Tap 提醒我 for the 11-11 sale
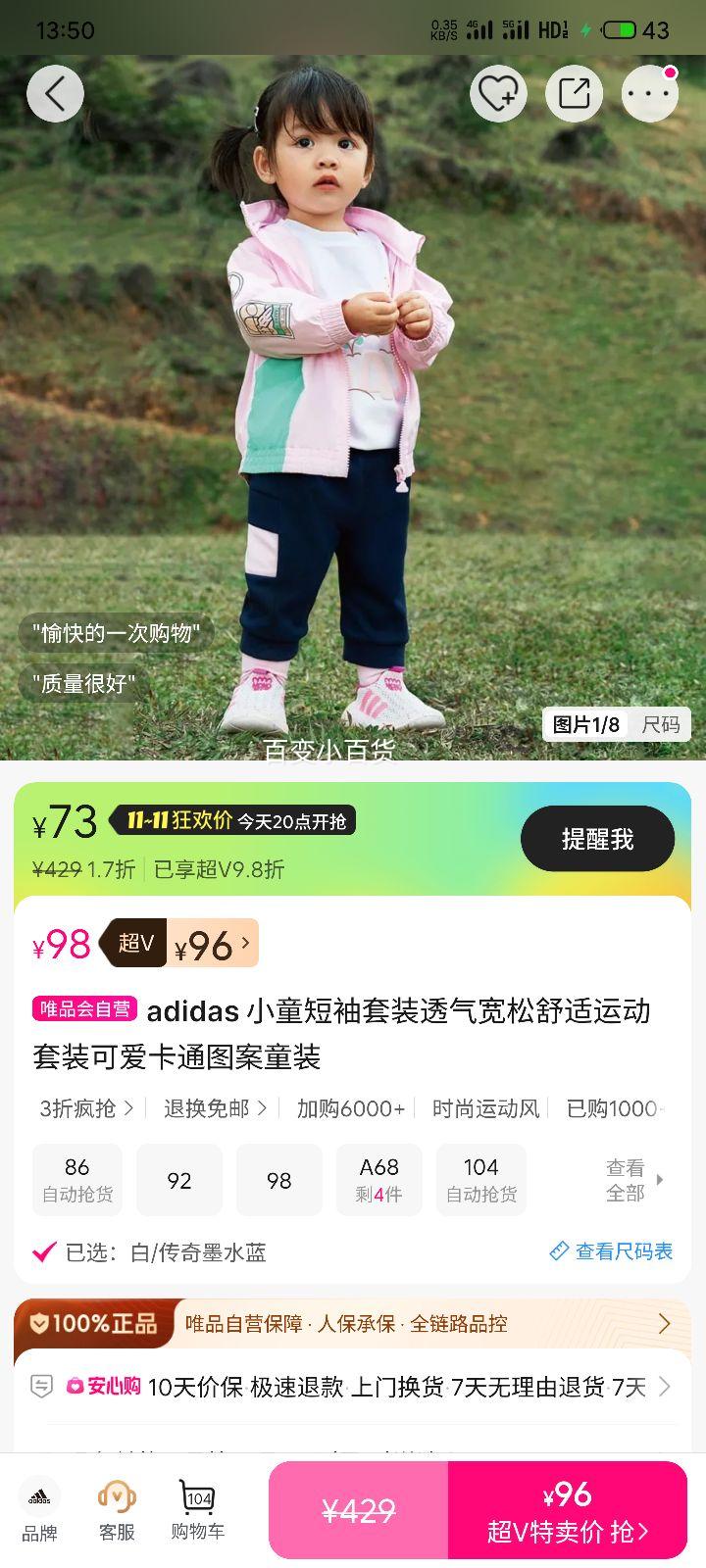706x1568 pixels. (x=597, y=839)
